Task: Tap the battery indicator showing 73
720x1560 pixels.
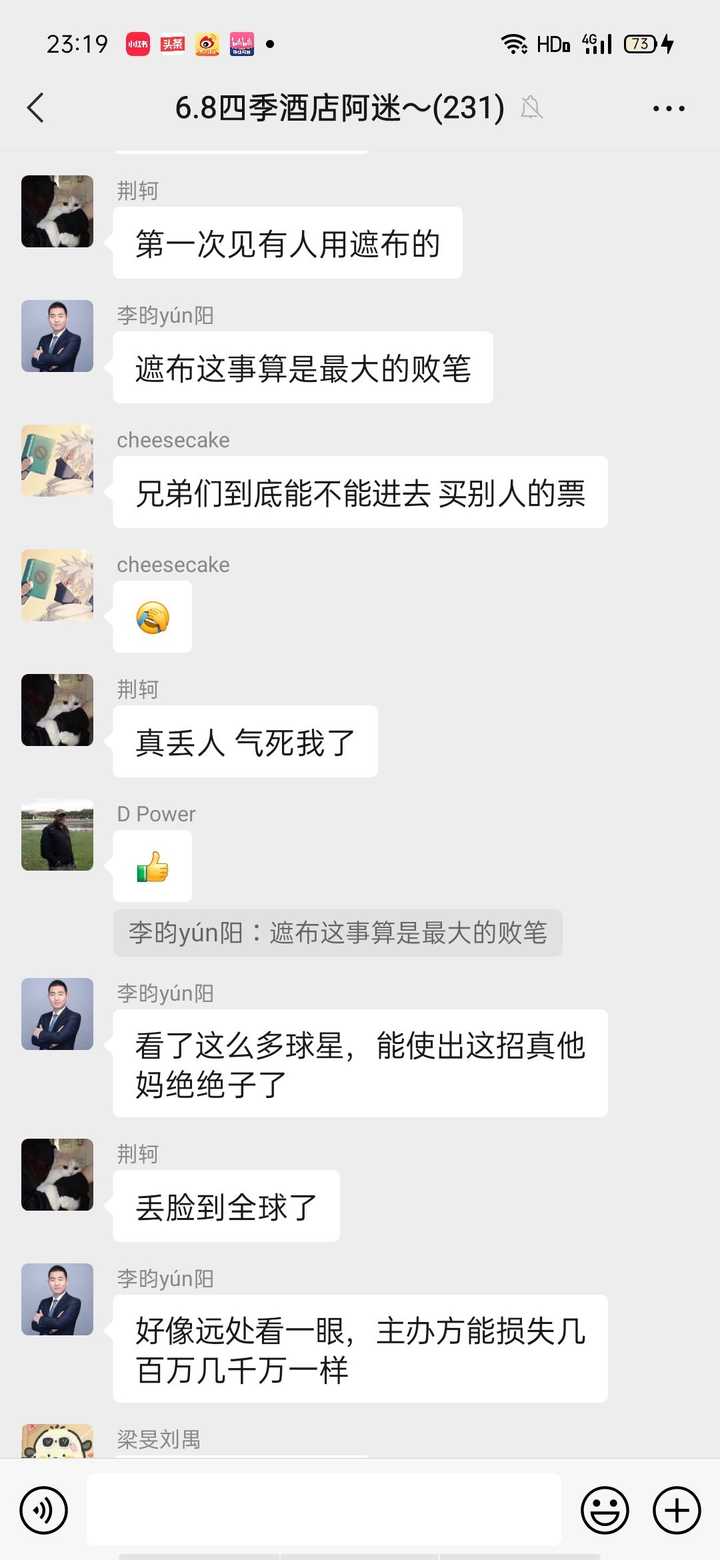Action: tap(637, 44)
